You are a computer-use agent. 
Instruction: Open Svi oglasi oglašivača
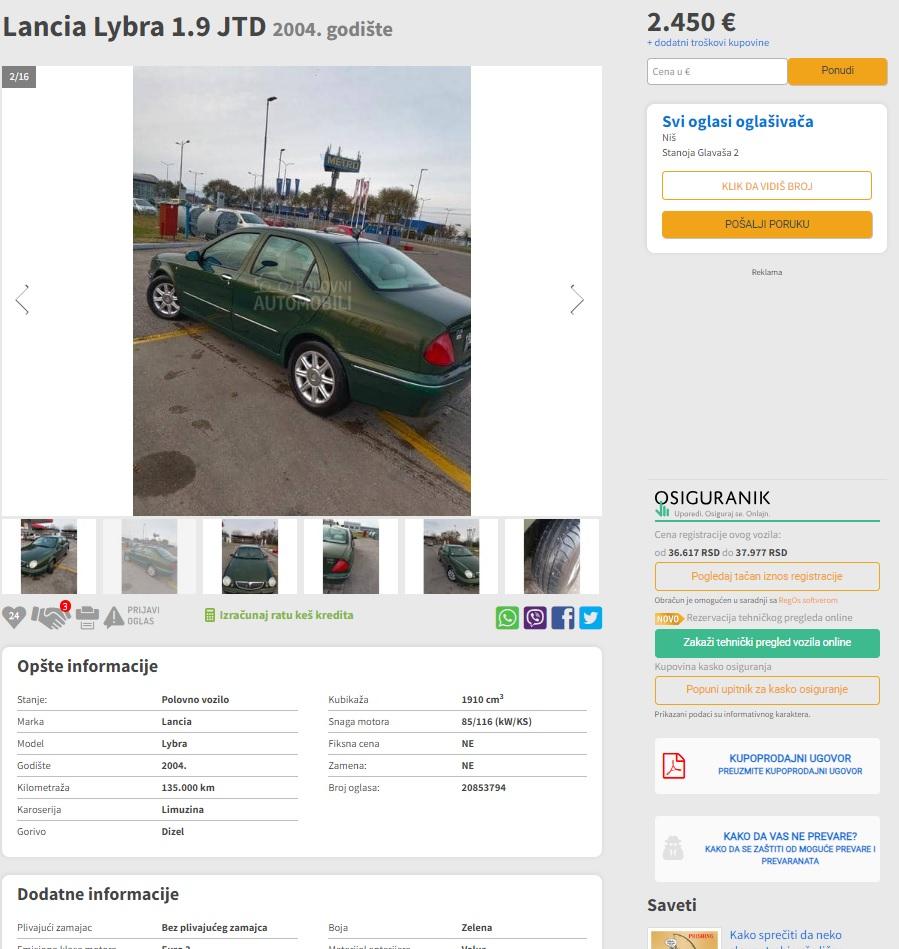tap(737, 122)
